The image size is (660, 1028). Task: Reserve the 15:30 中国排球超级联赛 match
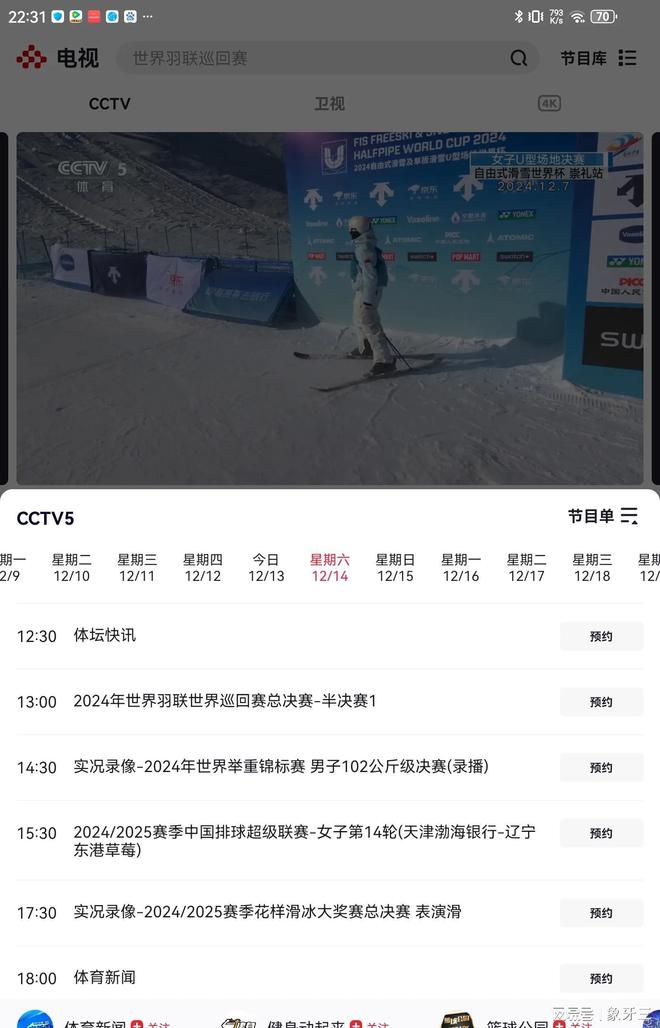601,833
